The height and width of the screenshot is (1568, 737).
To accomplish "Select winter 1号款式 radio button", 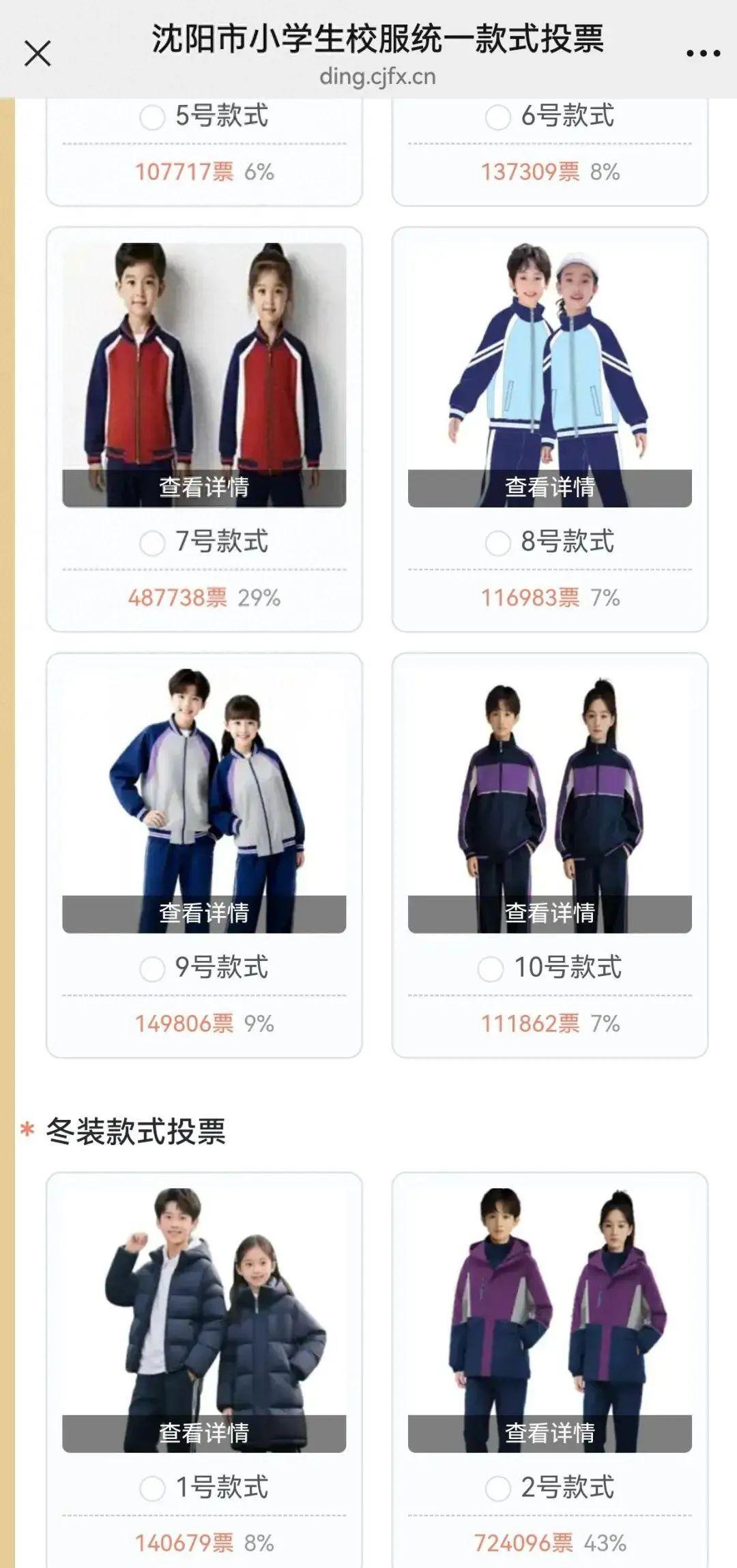I will pyautogui.click(x=152, y=1488).
